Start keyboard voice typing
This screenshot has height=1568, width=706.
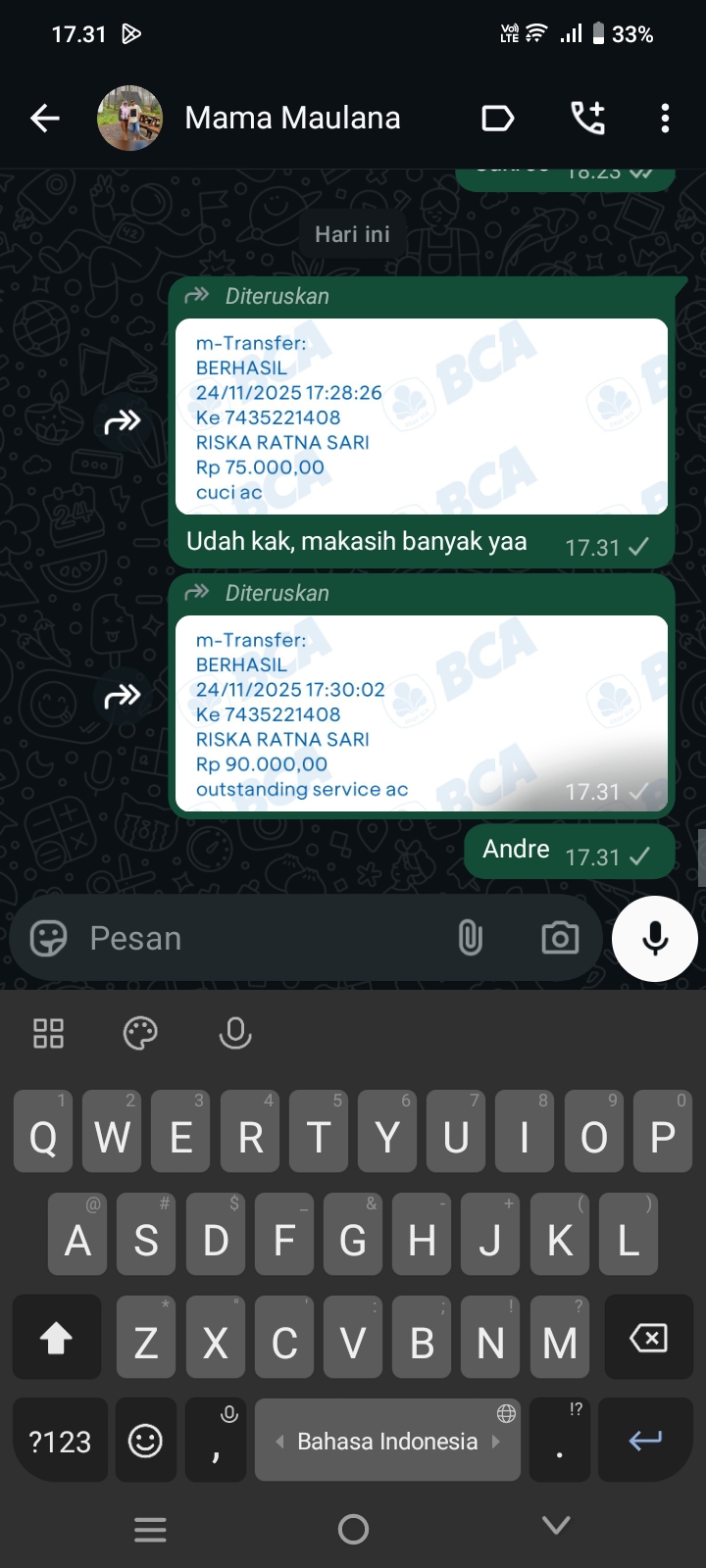235,1033
